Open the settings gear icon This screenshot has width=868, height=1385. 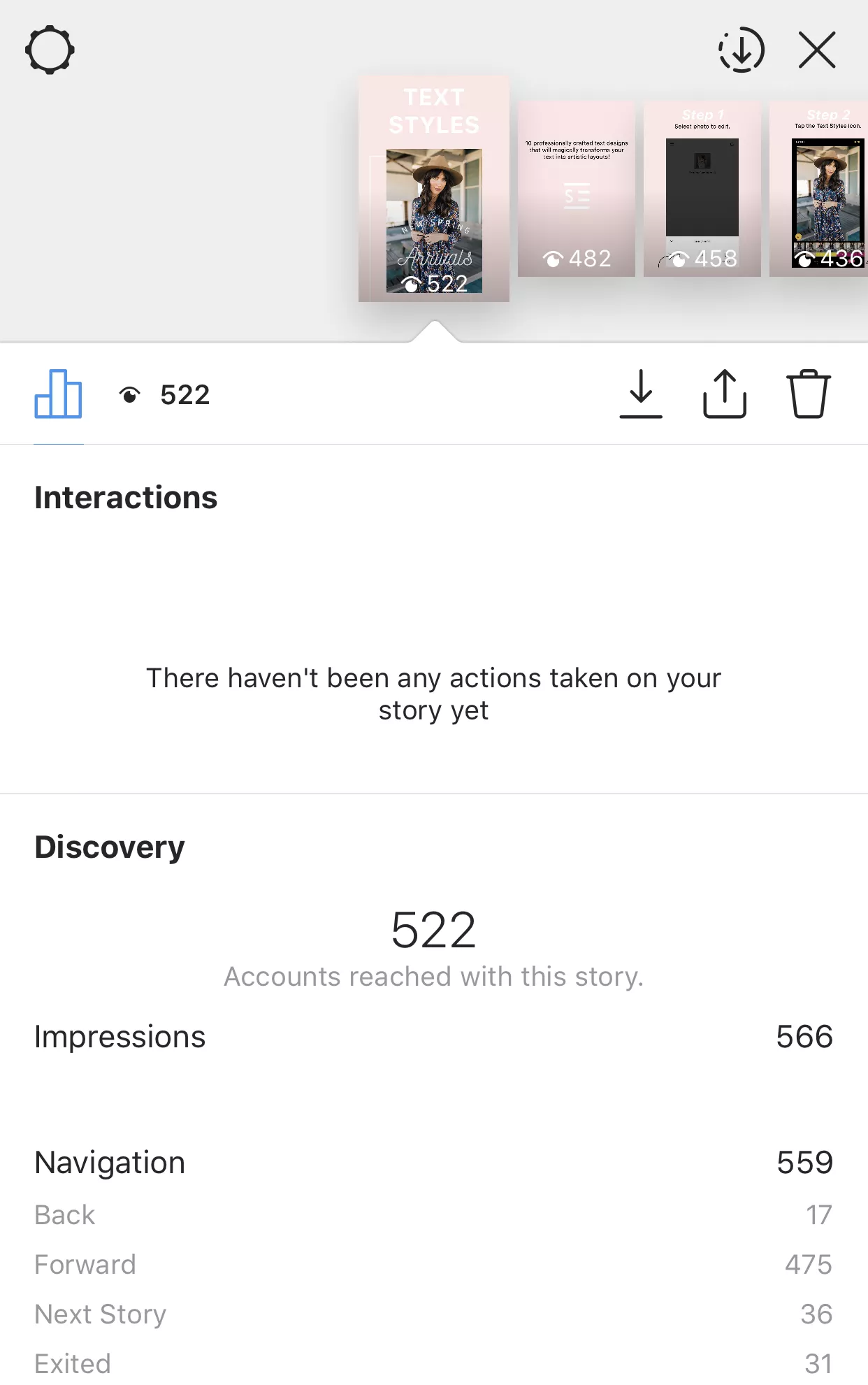tap(50, 49)
